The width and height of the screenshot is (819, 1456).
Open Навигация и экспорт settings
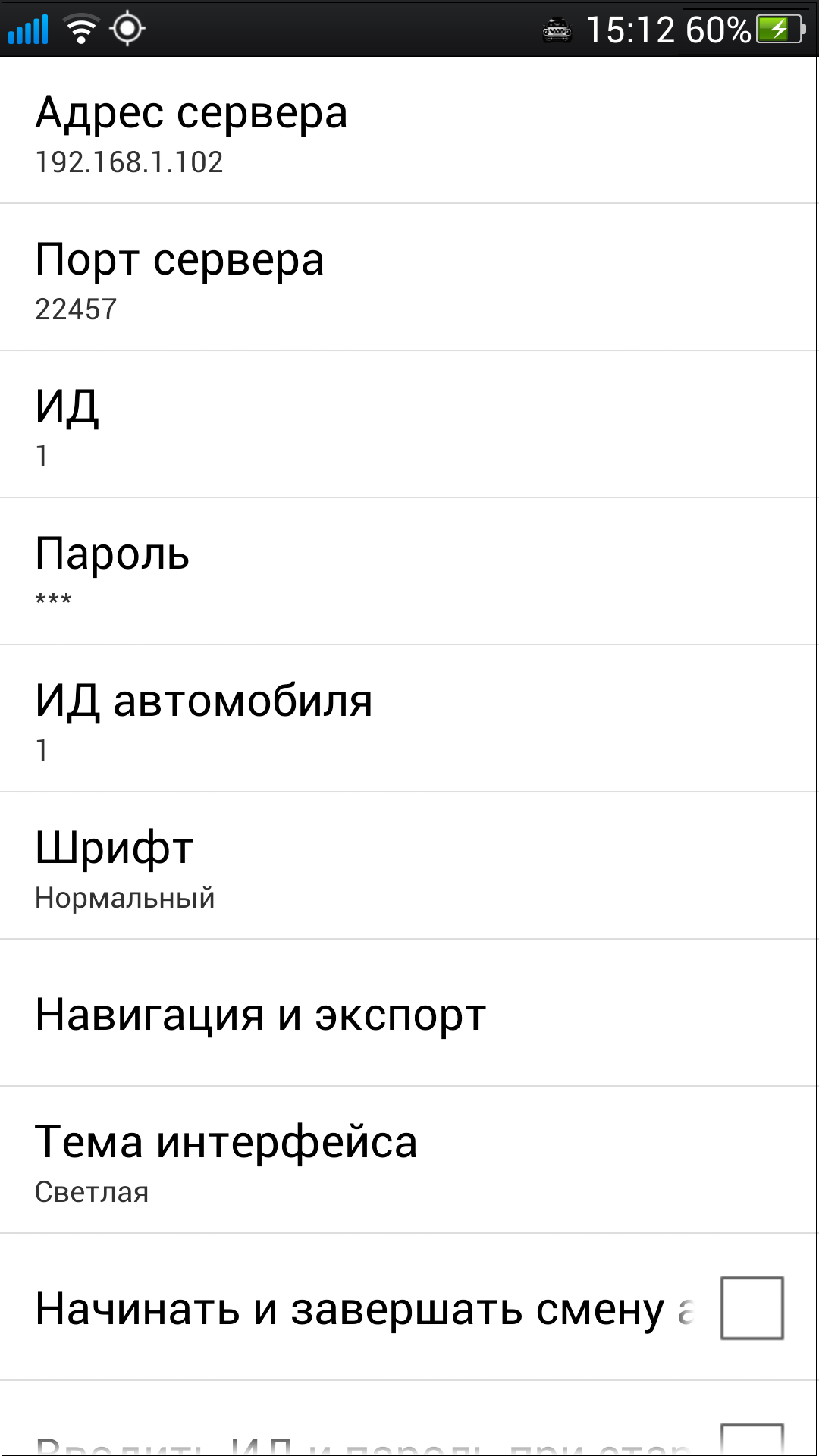click(409, 1012)
